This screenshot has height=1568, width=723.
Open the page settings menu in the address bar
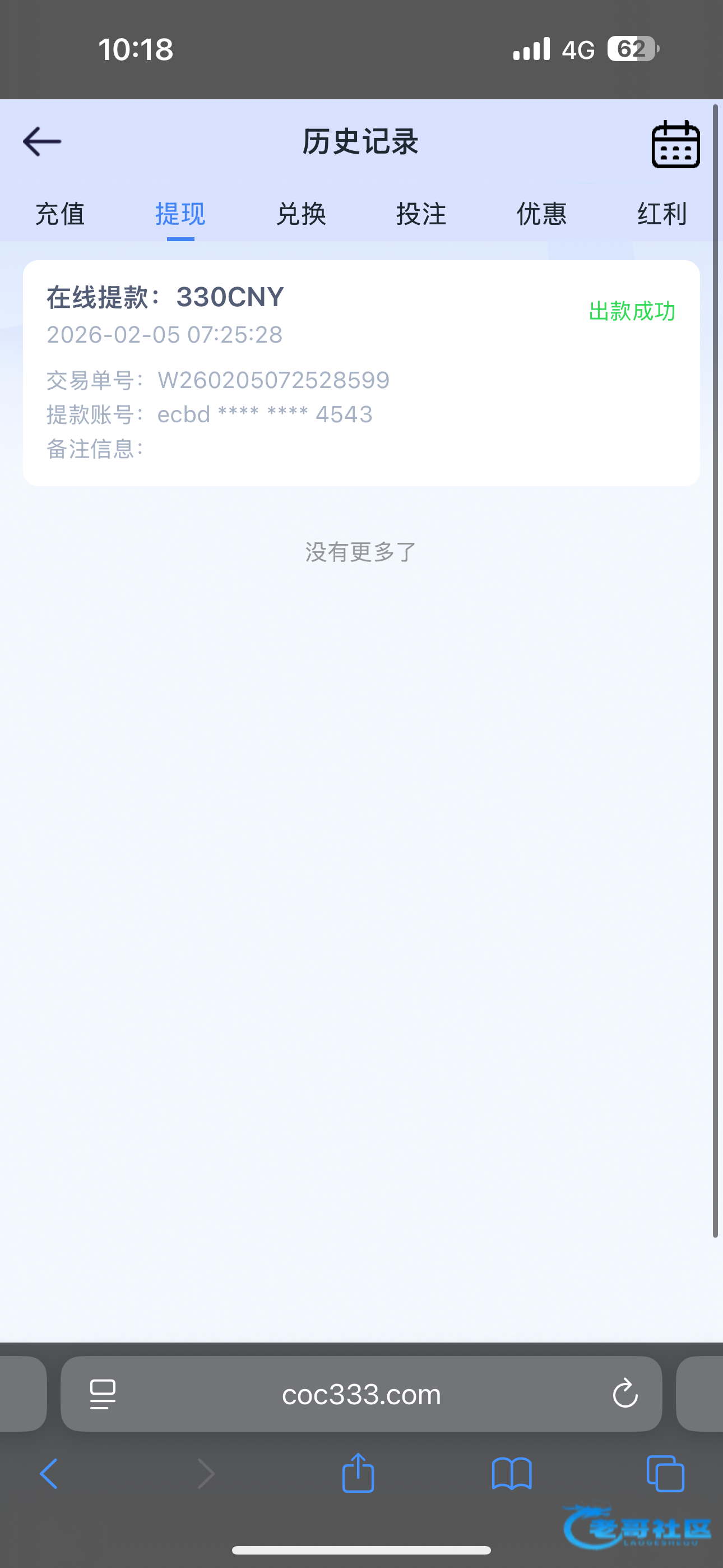102,1394
